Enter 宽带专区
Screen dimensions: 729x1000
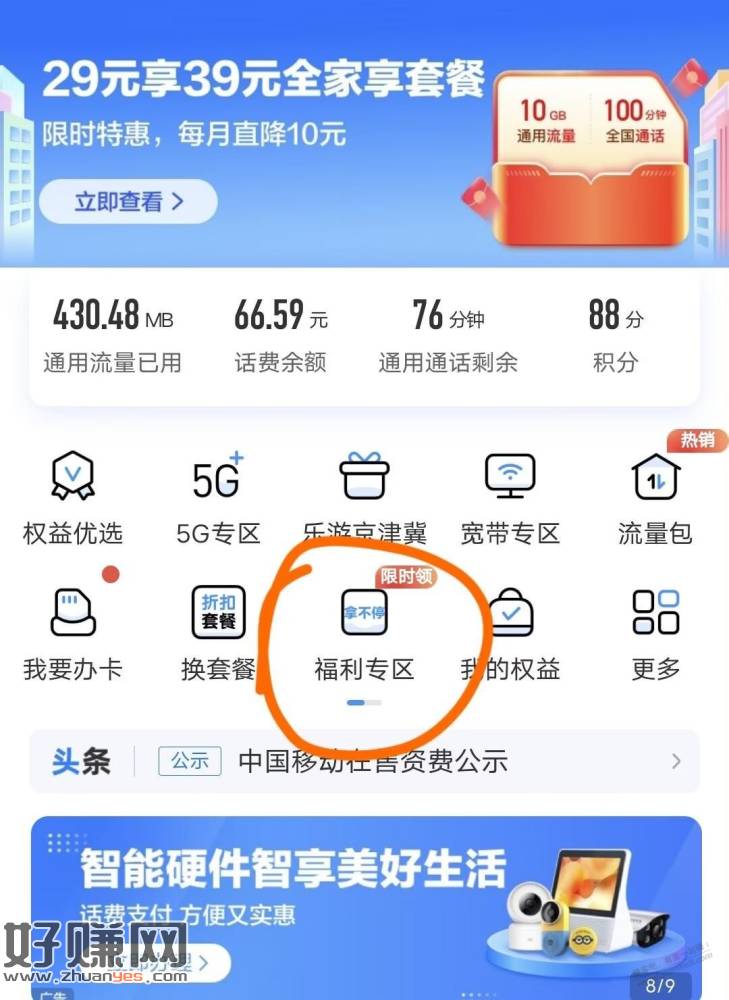(x=510, y=497)
